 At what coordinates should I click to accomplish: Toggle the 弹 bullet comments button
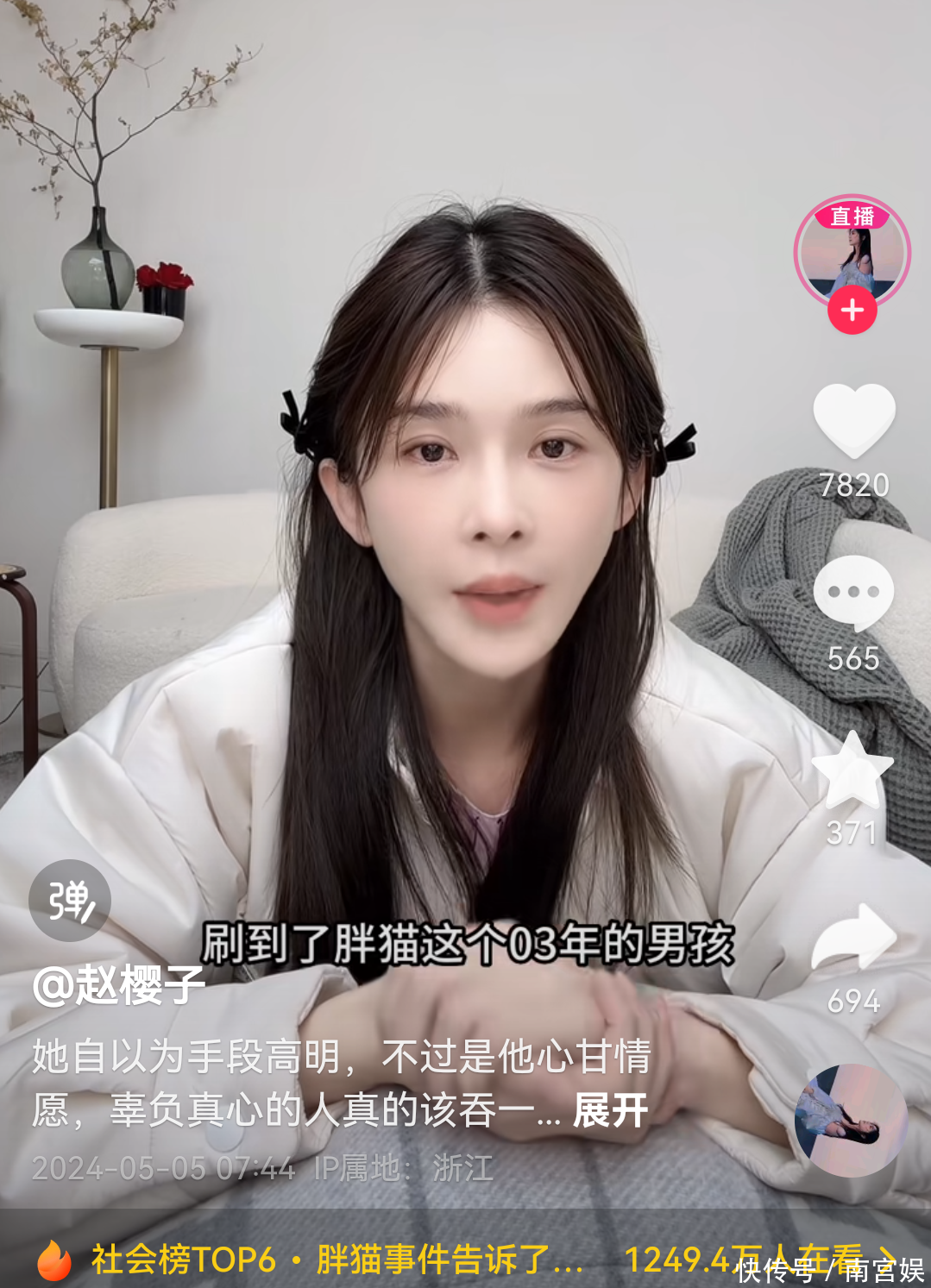tap(70, 901)
